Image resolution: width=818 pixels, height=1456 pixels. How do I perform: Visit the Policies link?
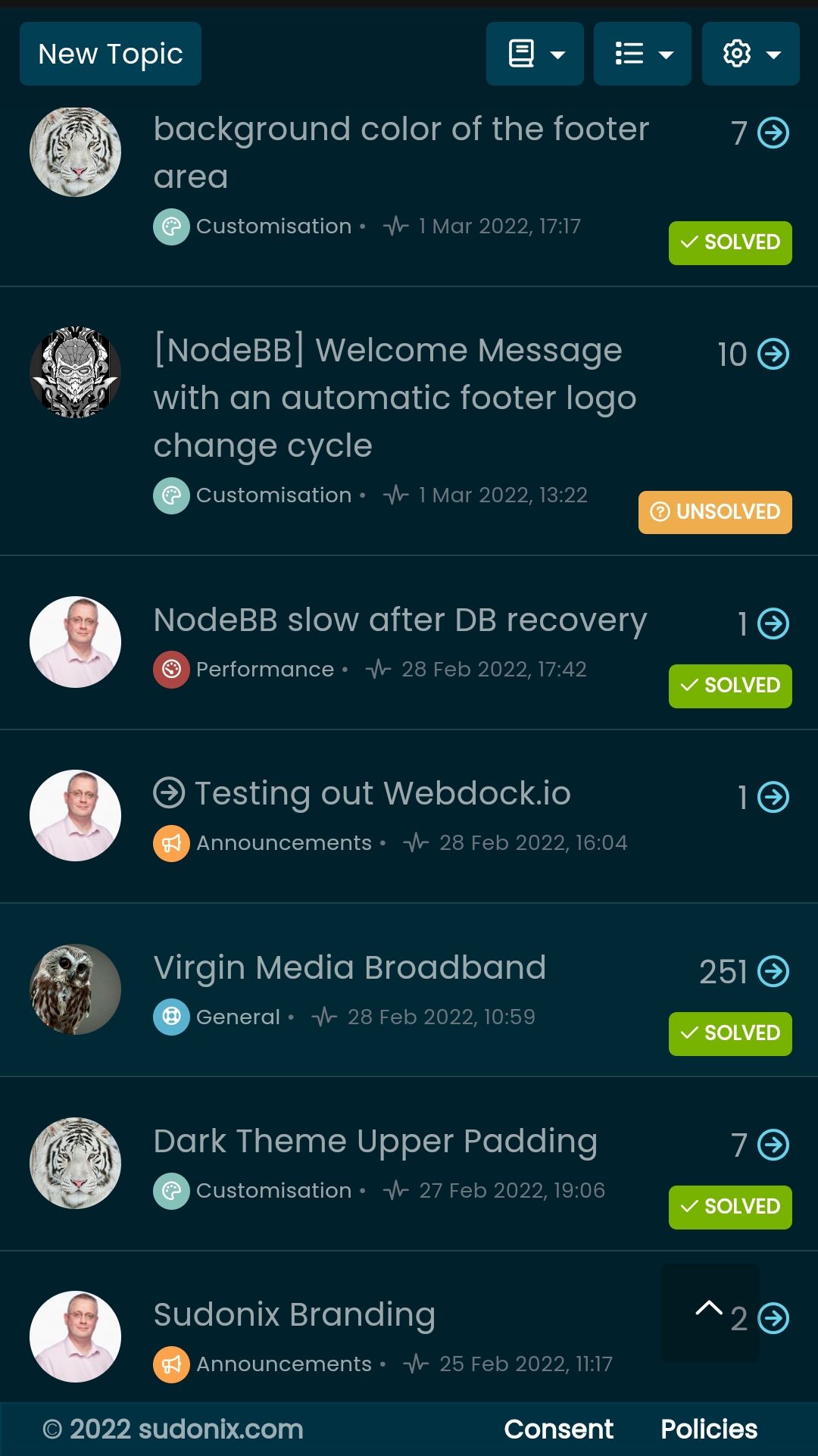(707, 1427)
